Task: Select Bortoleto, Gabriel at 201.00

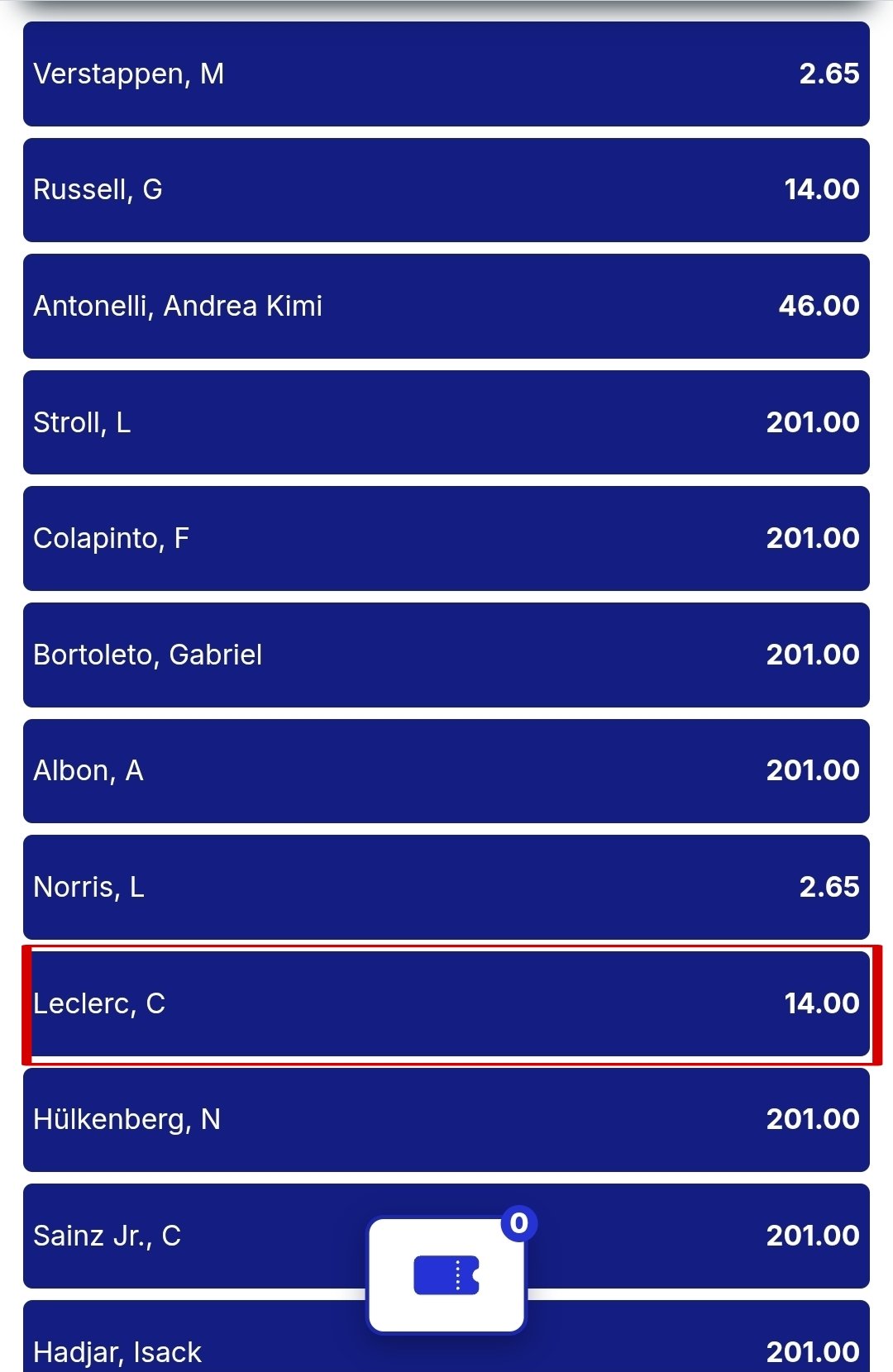Action: tap(446, 655)
